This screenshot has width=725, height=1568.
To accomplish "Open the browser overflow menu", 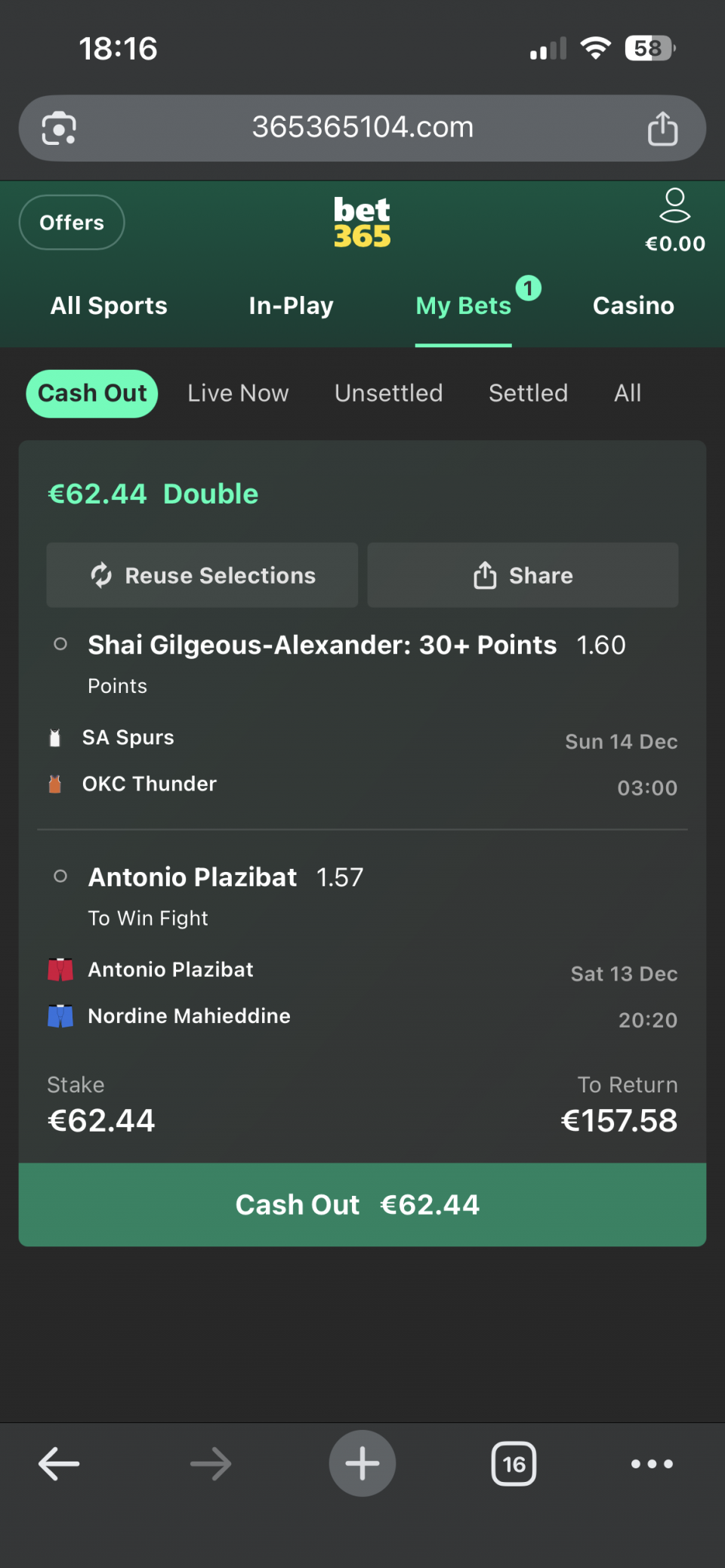I will pos(652,1464).
